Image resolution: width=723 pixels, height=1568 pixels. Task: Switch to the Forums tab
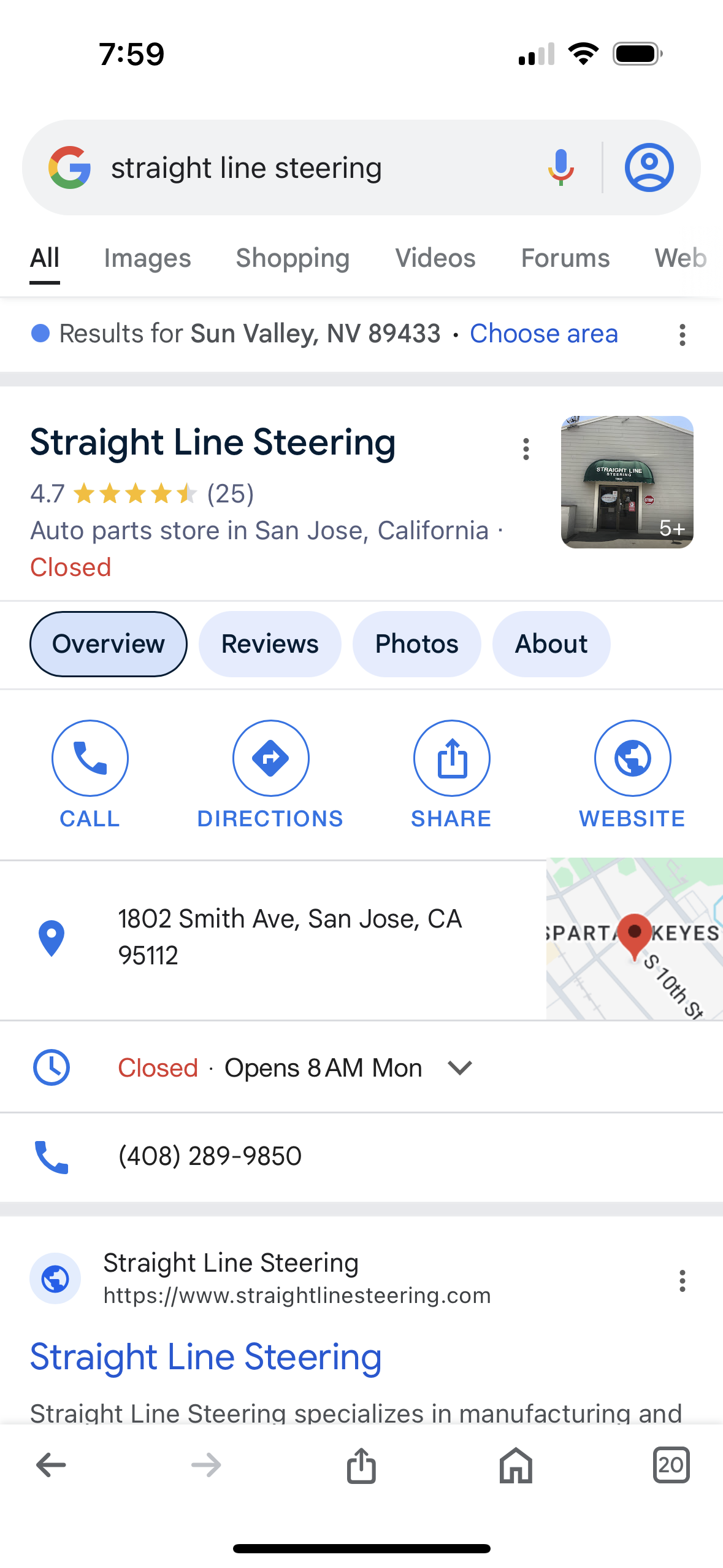(x=565, y=258)
